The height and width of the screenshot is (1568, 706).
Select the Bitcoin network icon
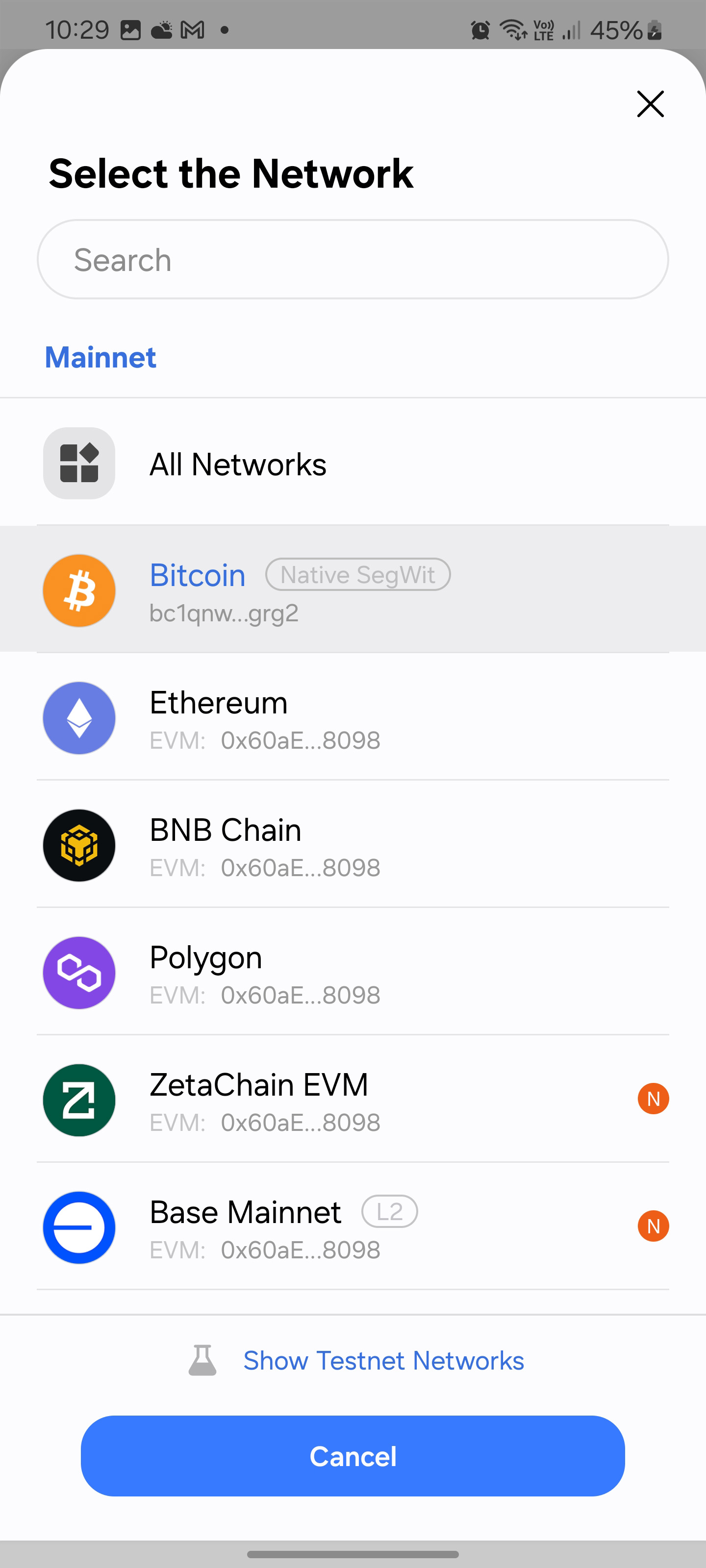point(78,590)
